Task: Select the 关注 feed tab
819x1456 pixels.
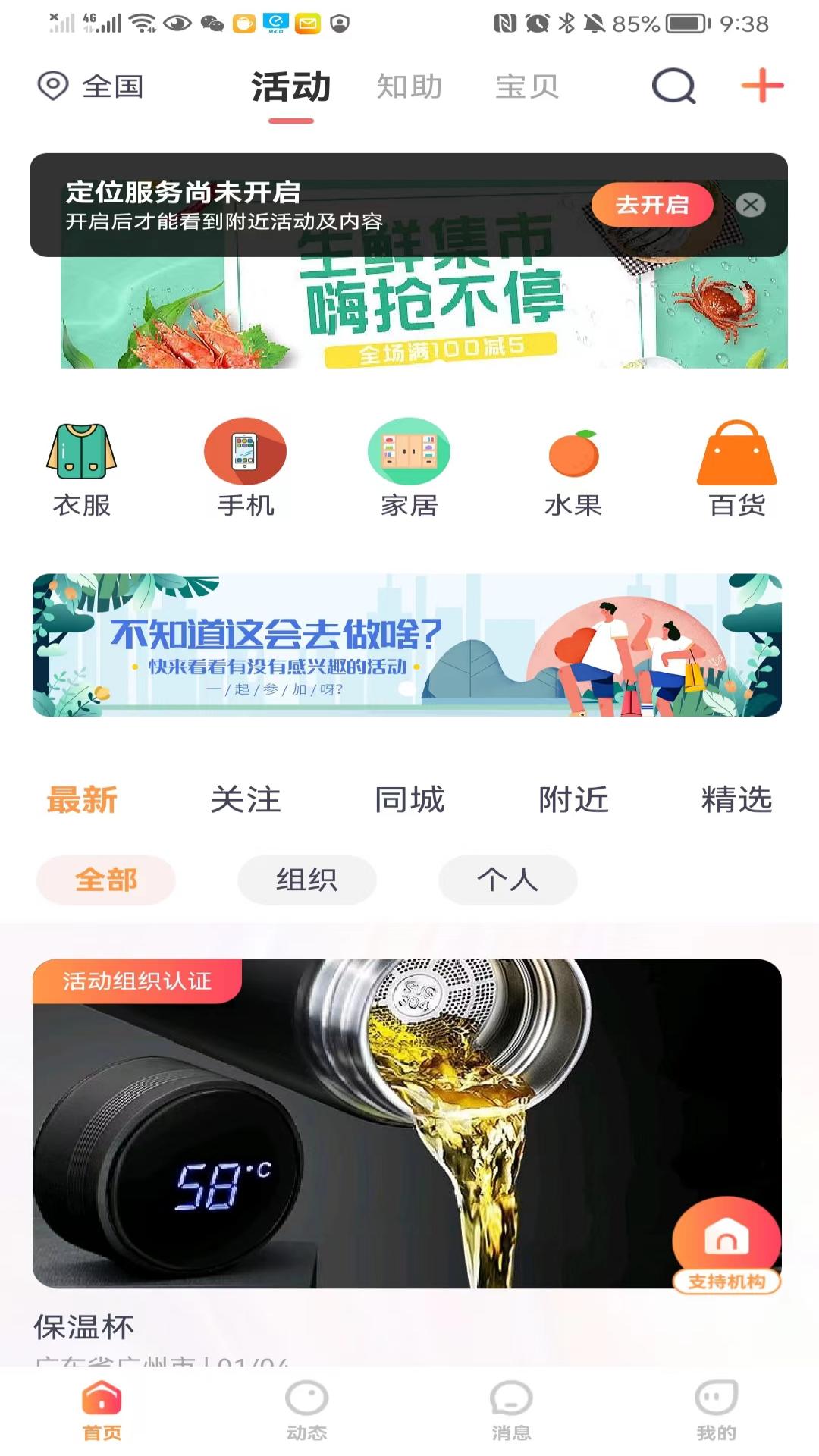Action: [246, 800]
